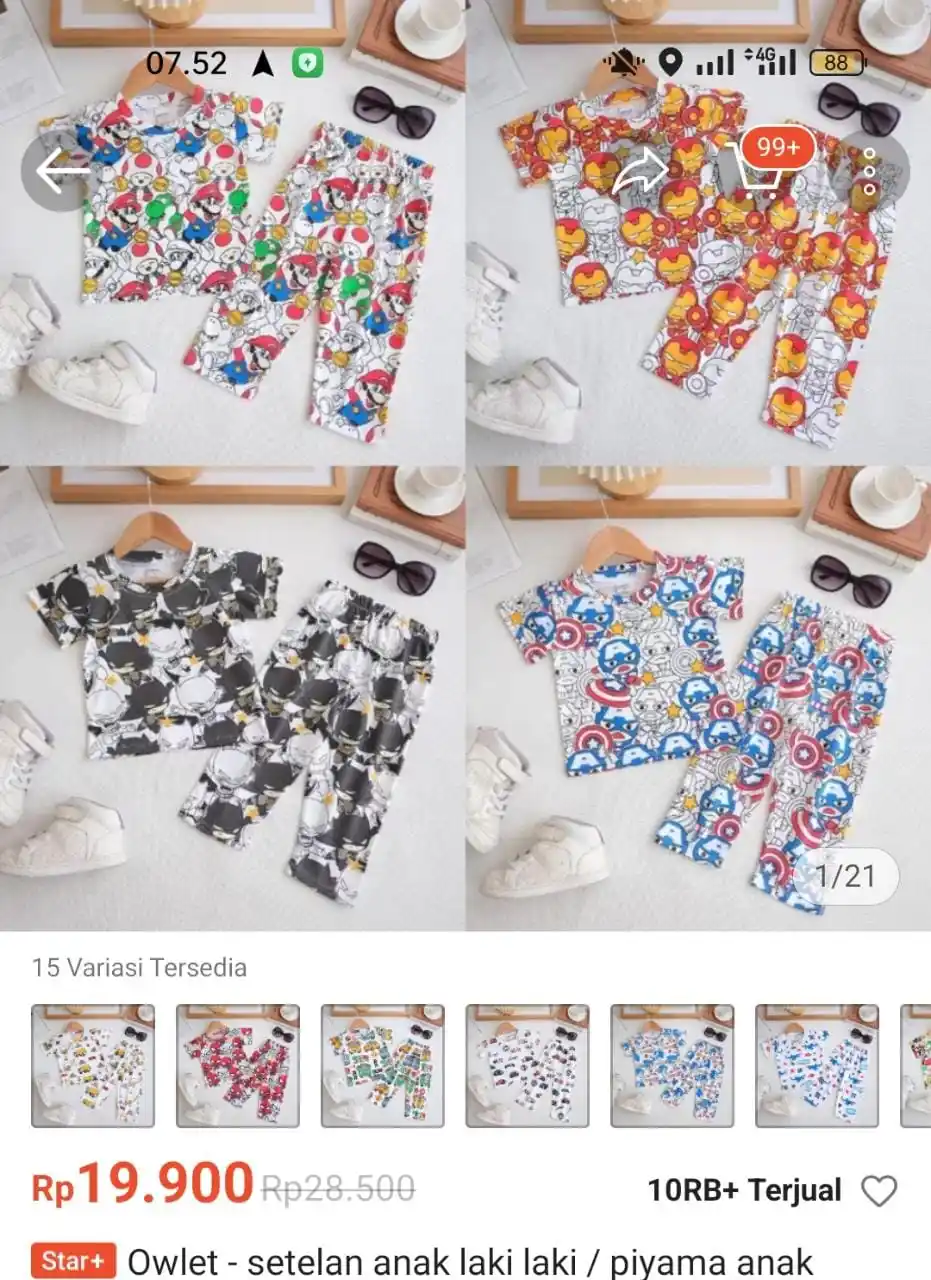Choose the green-patterned variation thumbnail
Image resolution: width=931 pixels, height=1280 pixels.
pyautogui.click(x=382, y=1066)
